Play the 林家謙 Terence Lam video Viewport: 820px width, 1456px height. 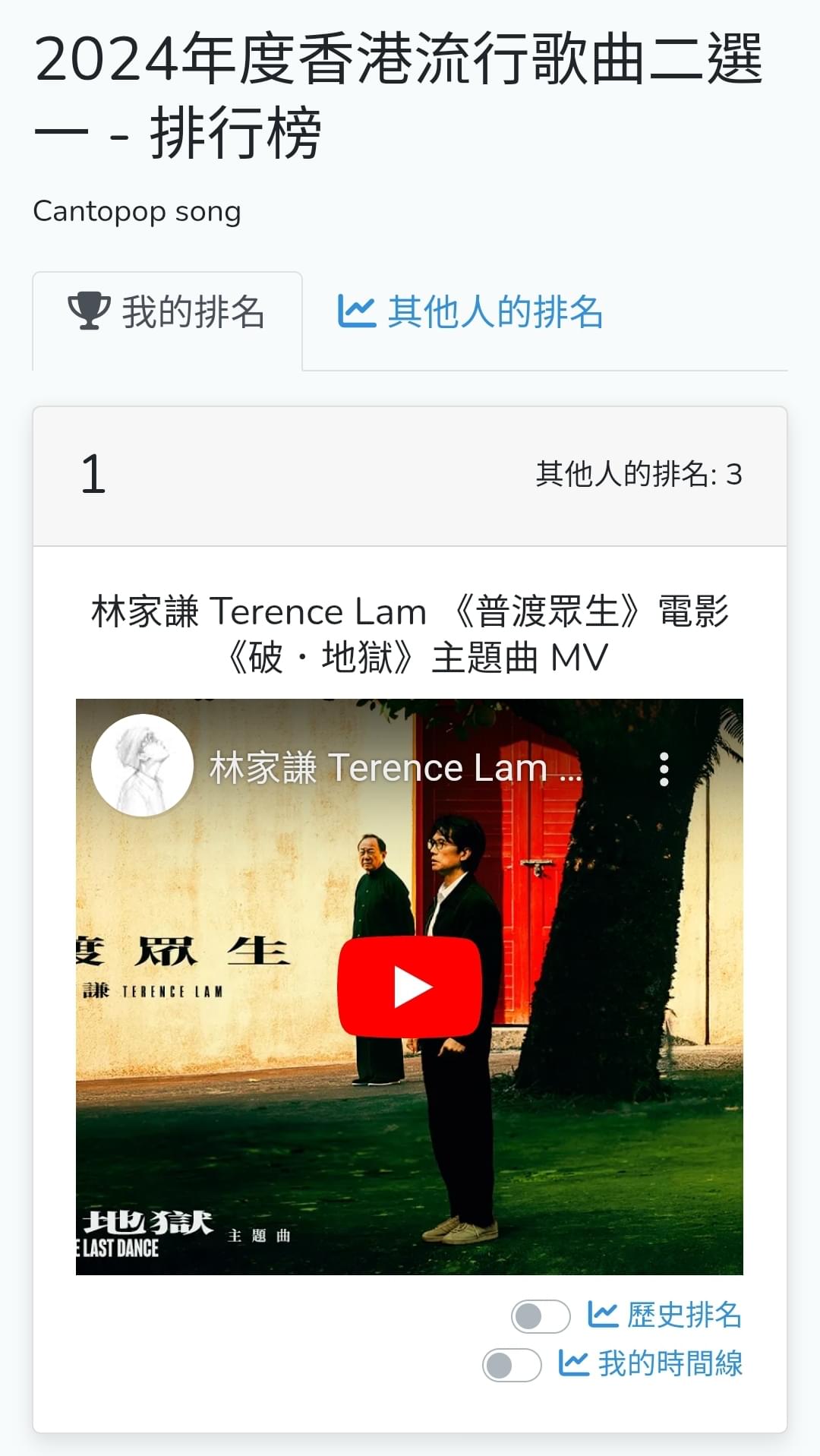point(410,987)
